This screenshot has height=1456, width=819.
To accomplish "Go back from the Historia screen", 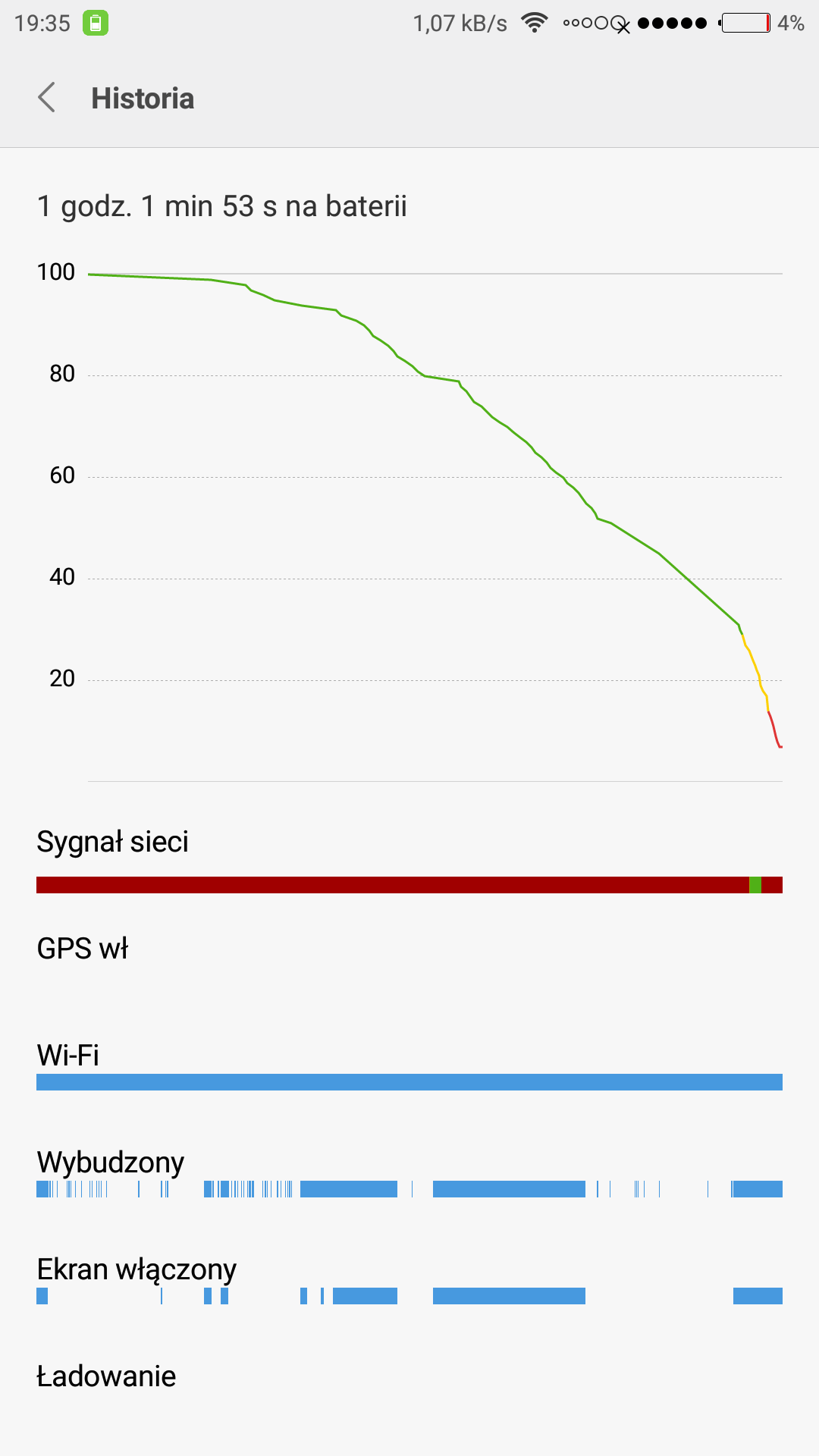I will pos(47,98).
